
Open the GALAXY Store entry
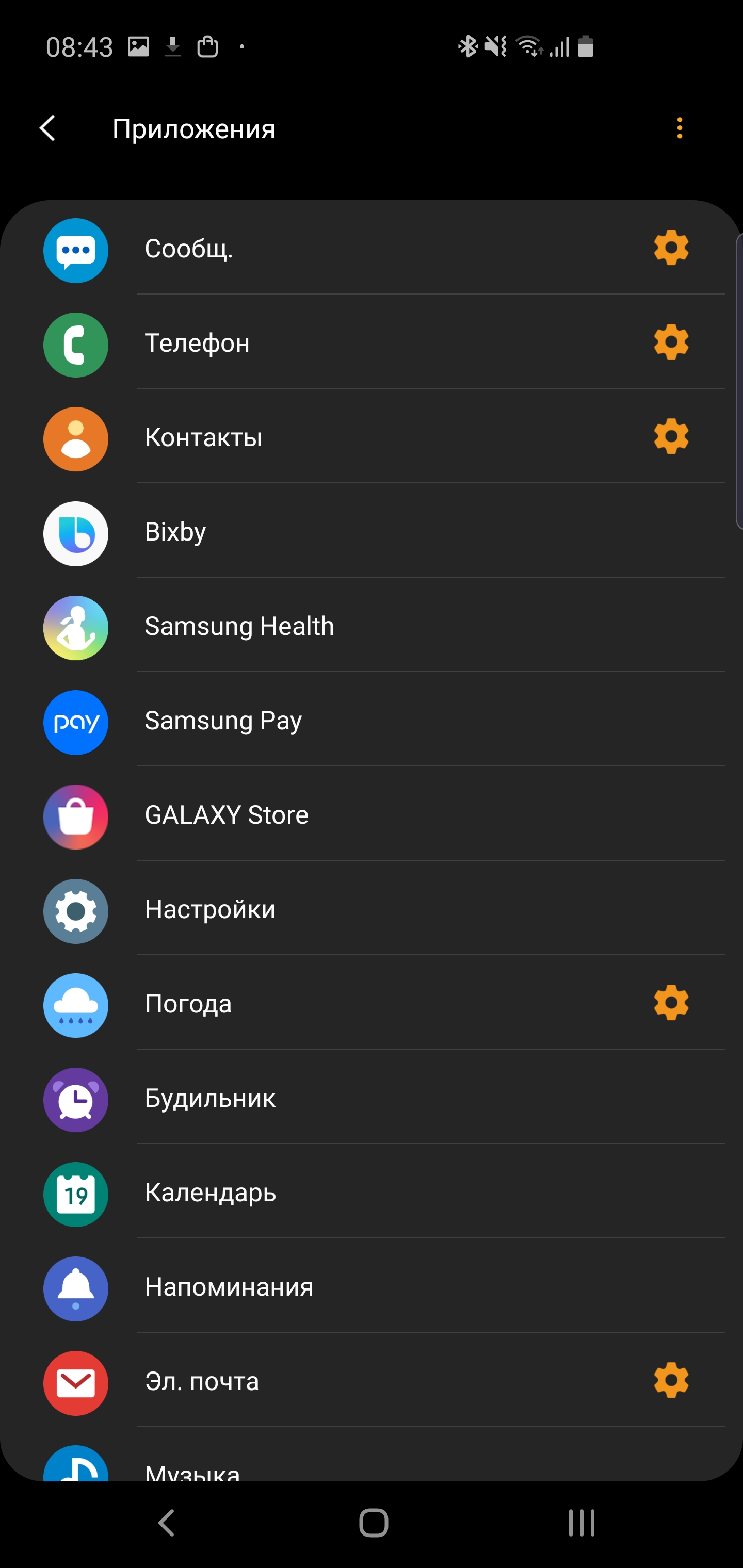(365, 815)
